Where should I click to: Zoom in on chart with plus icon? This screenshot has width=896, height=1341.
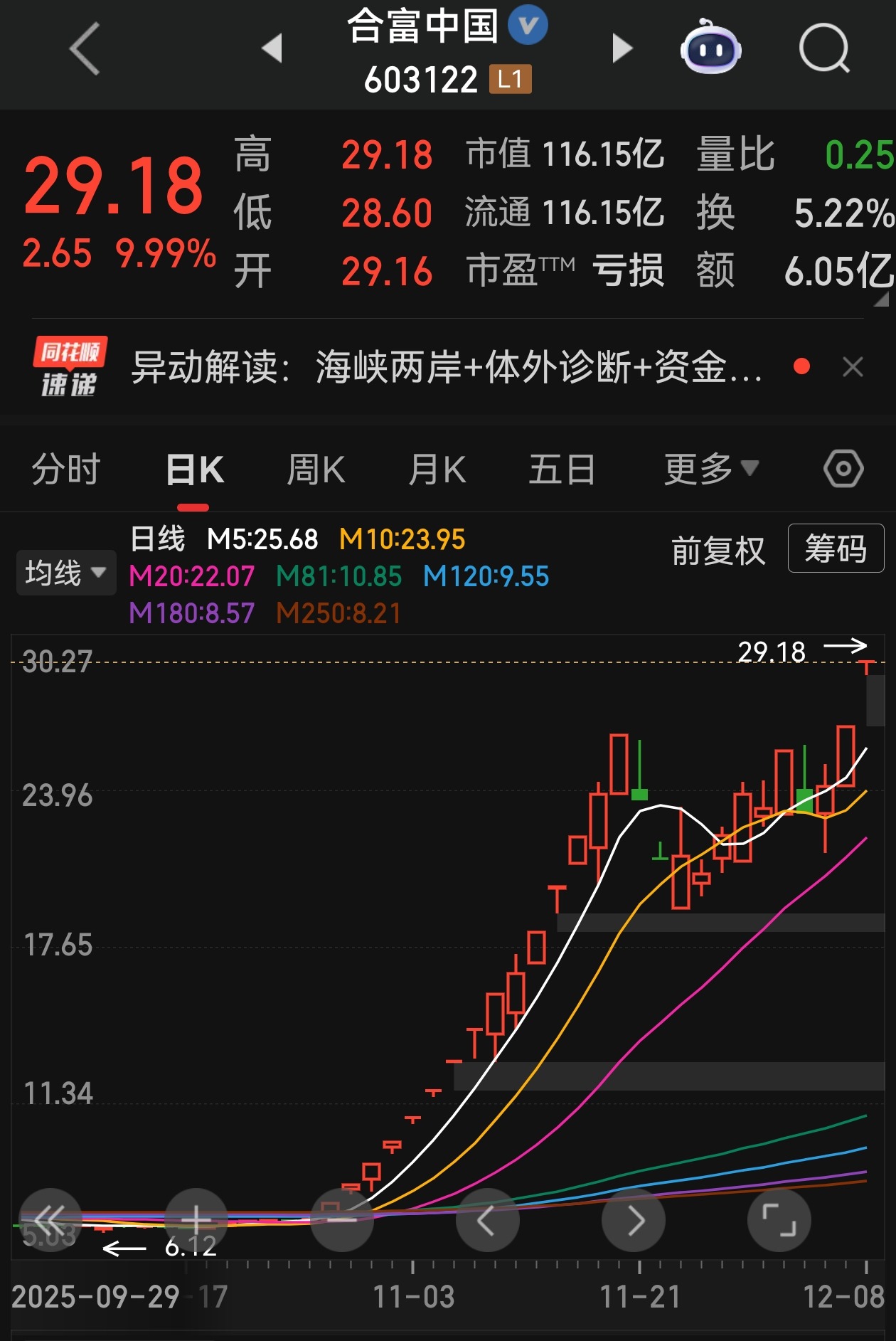click(196, 1219)
